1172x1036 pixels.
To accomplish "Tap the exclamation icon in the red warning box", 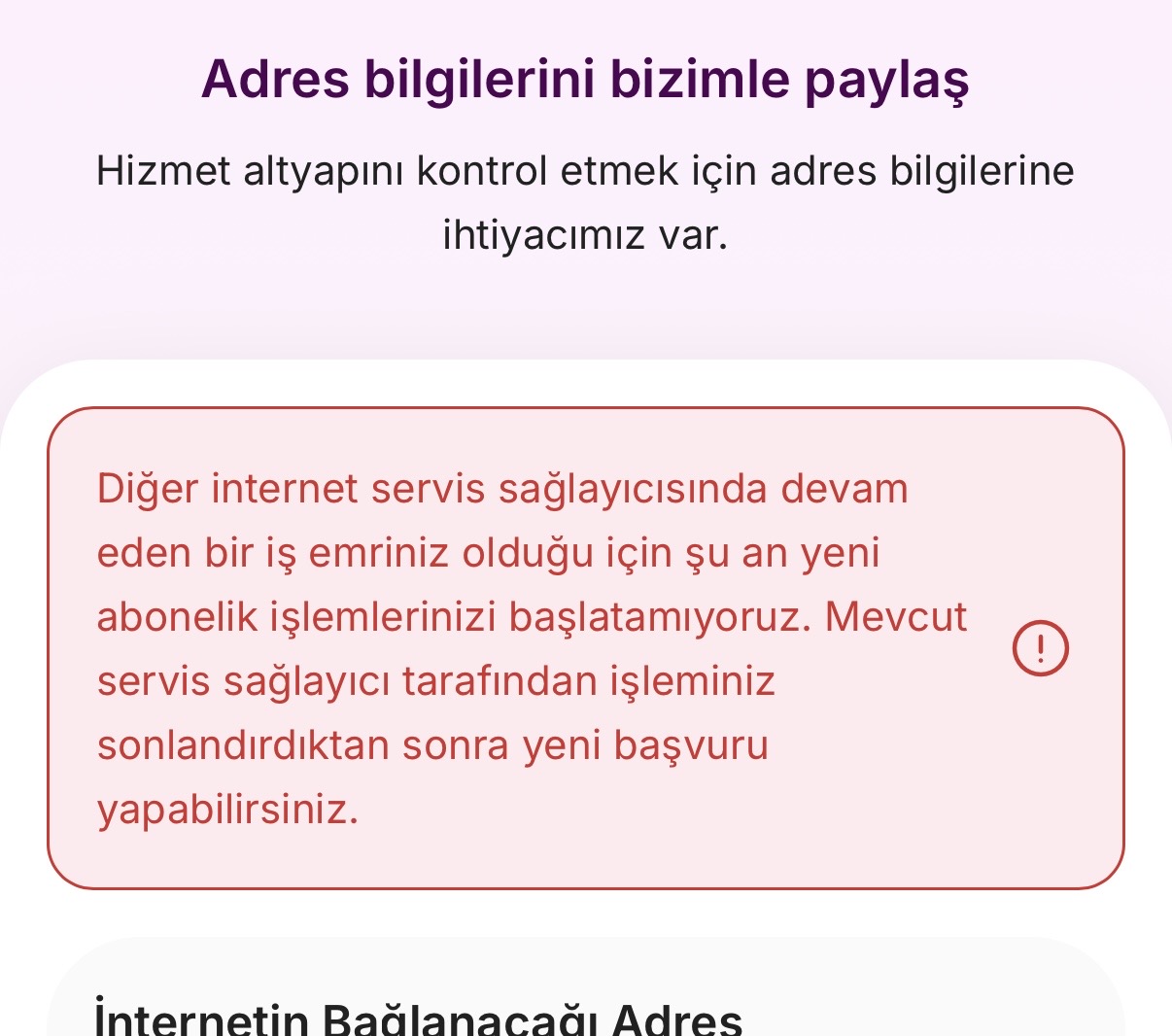I will (x=1041, y=648).
